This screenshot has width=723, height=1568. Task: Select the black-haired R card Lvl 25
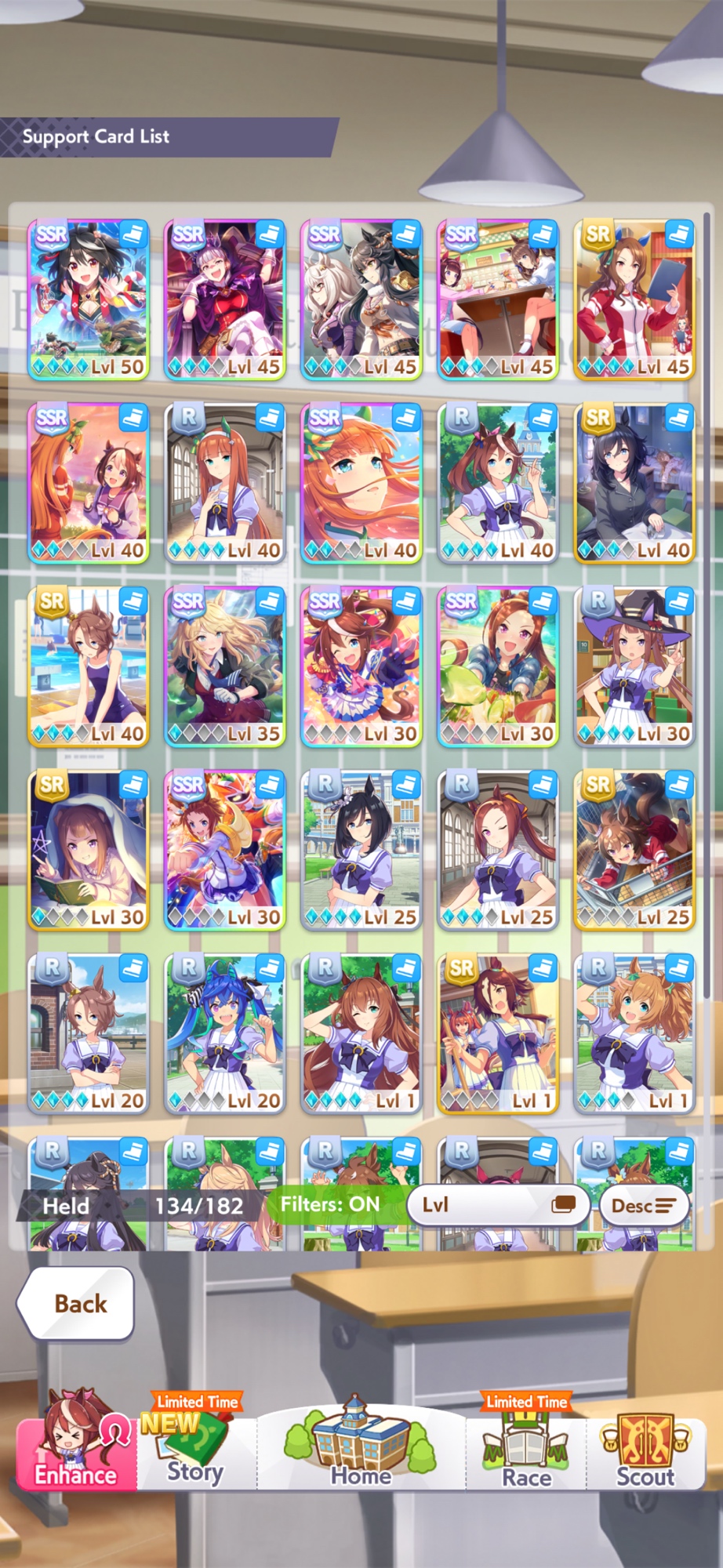tap(361, 850)
